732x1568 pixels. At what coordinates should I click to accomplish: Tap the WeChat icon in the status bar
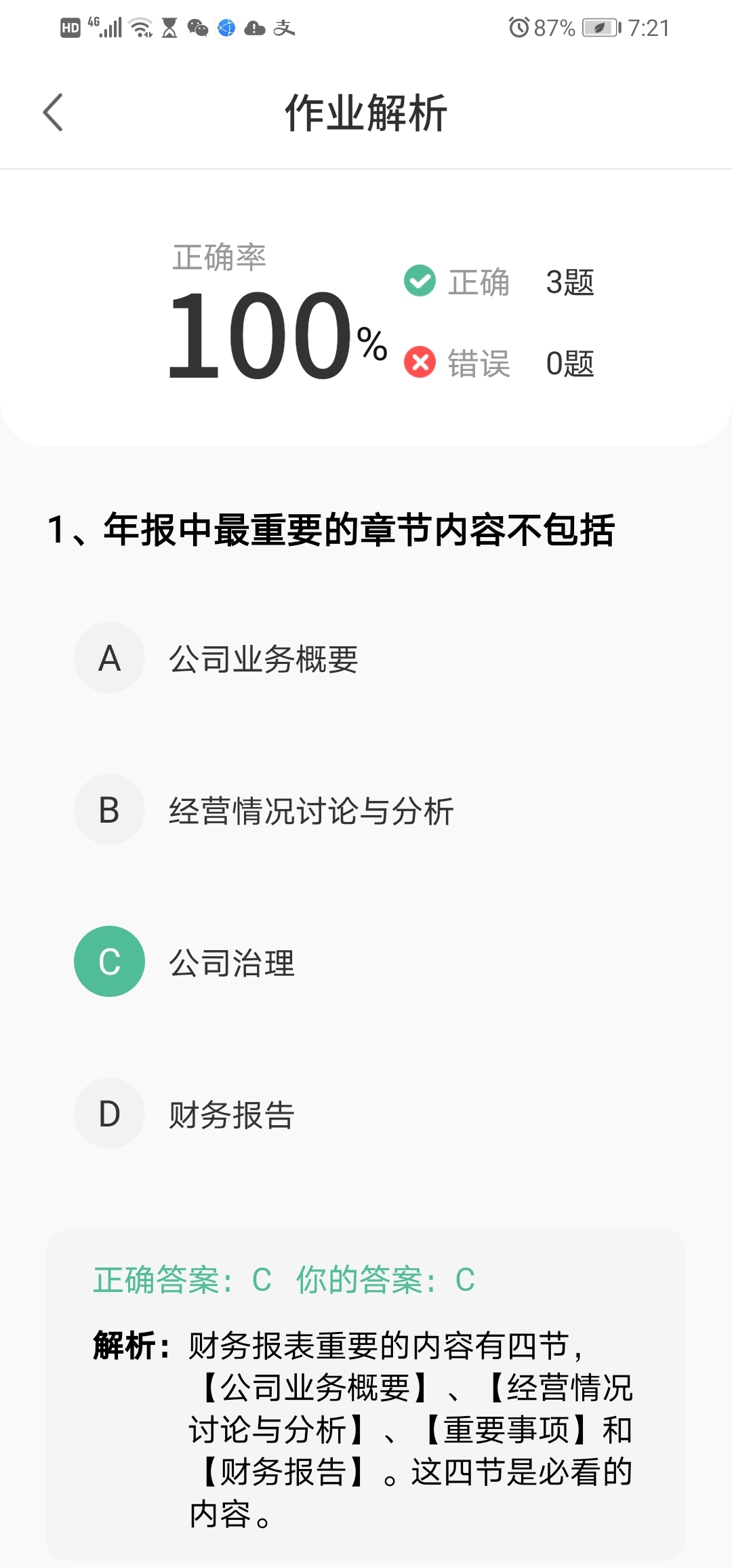[x=198, y=27]
